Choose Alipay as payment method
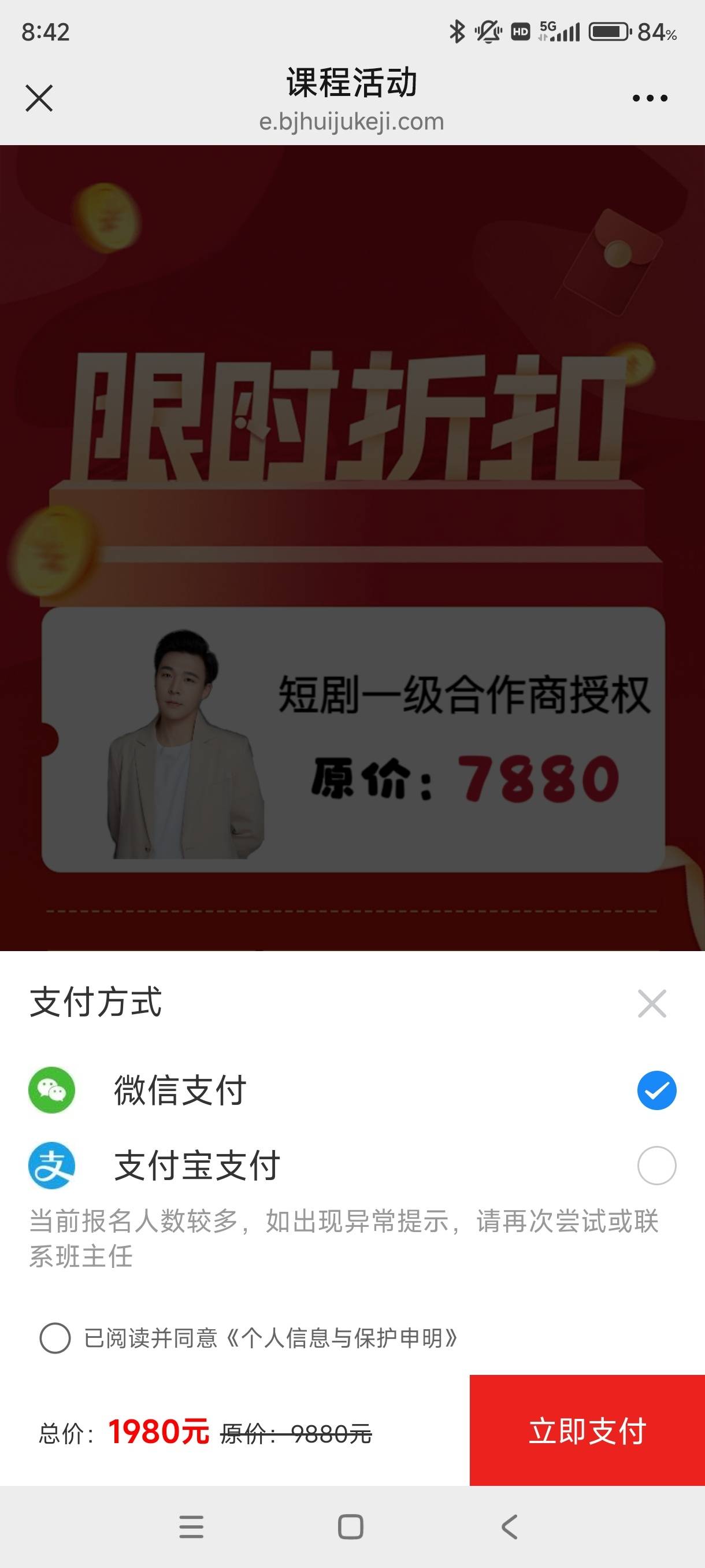705x1568 pixels. [x=656, y=1166]
